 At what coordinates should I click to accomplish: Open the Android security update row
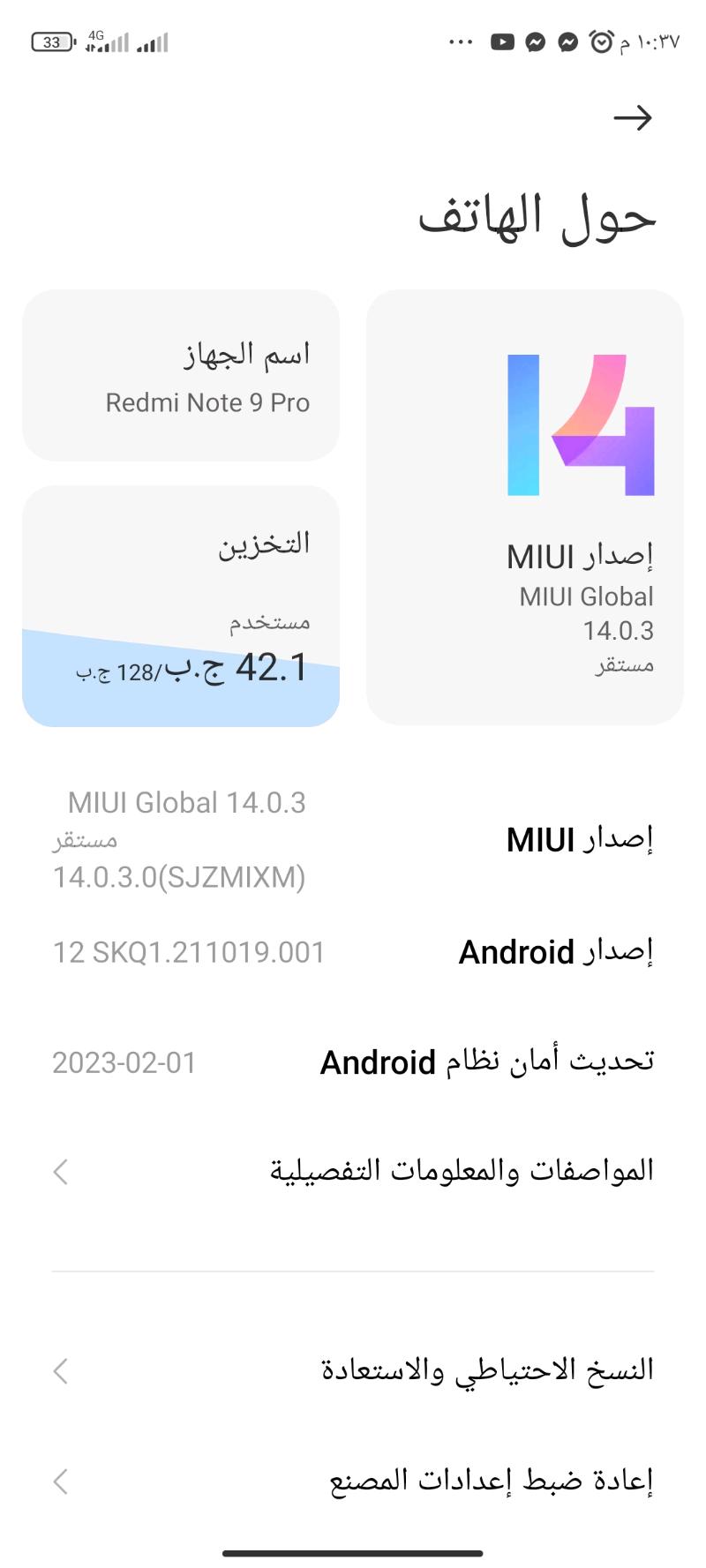(353, 1062)
